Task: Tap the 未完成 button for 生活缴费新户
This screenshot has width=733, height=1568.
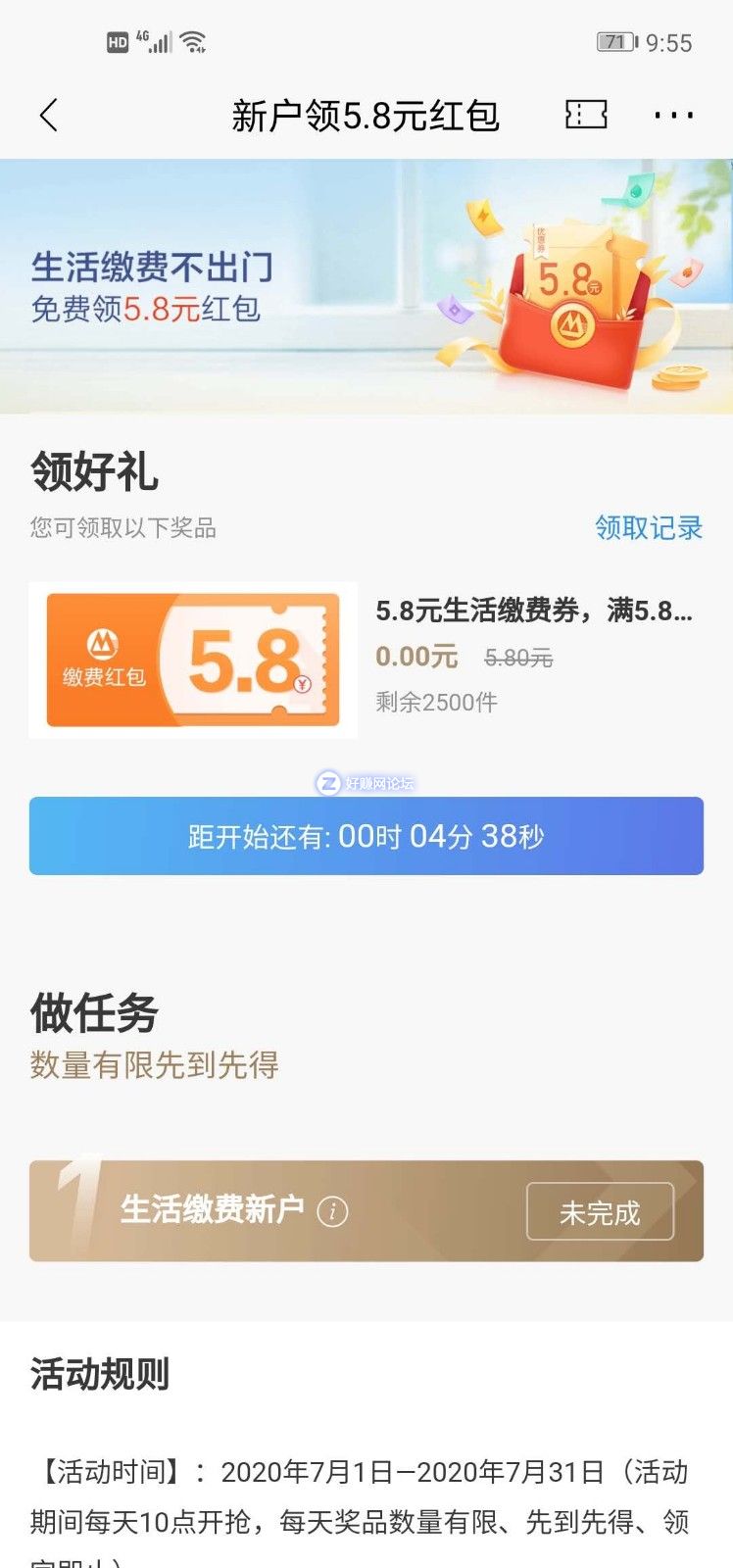Action: pos(600,1212)
